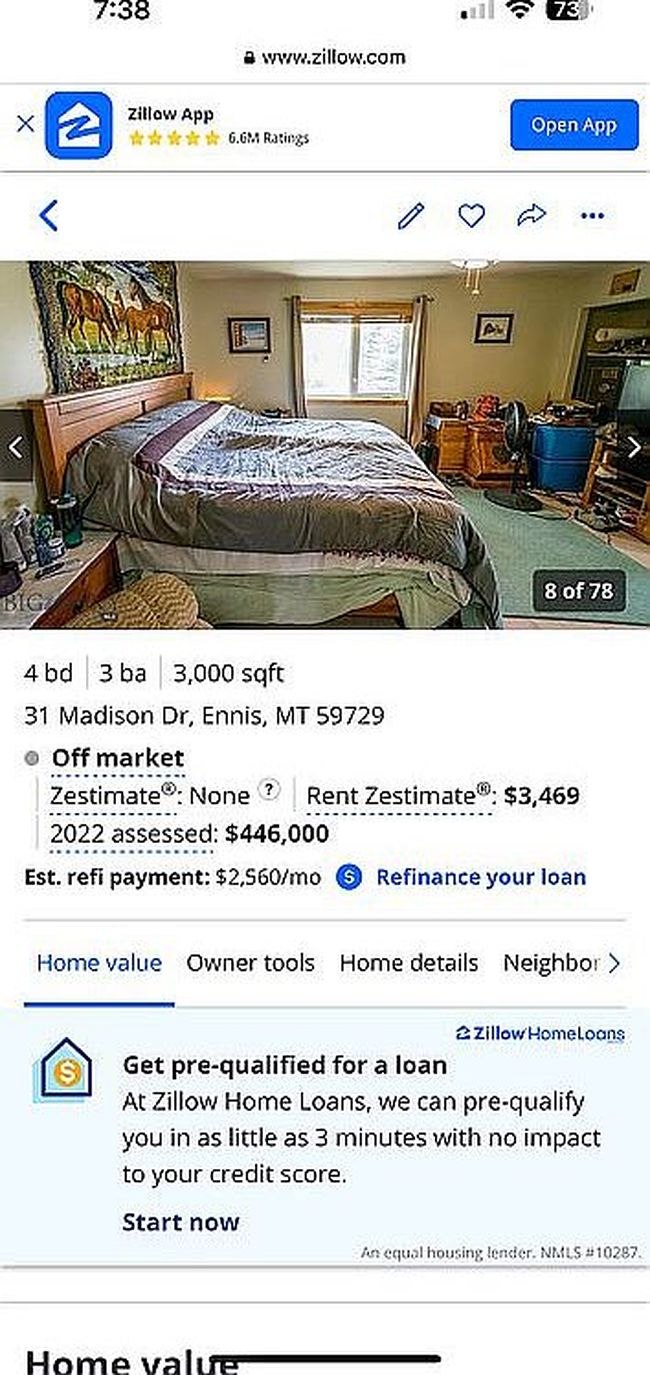650x1375 pixels.
Task: Go back with the blue arrow
Action: [x=48, y=215]
